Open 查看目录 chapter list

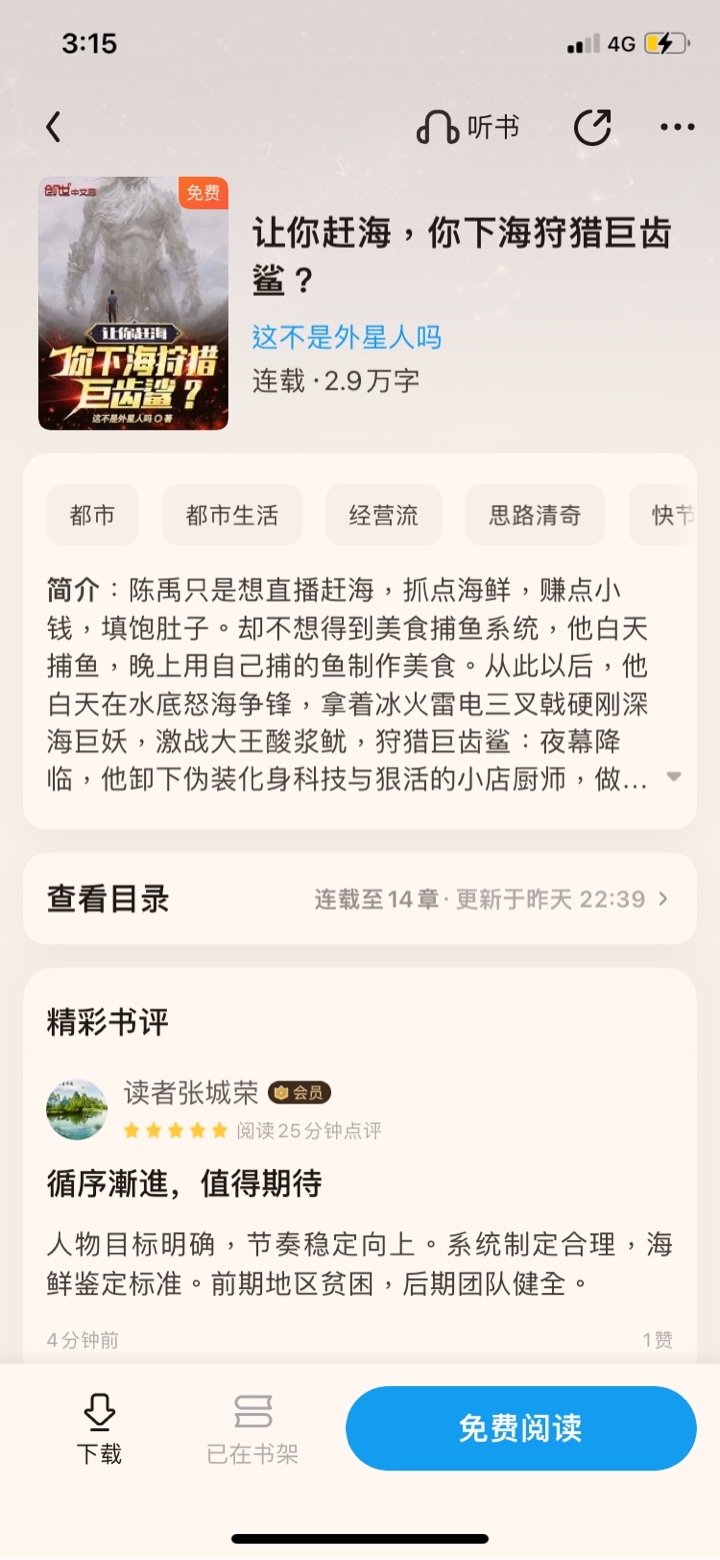pos(360,899)
